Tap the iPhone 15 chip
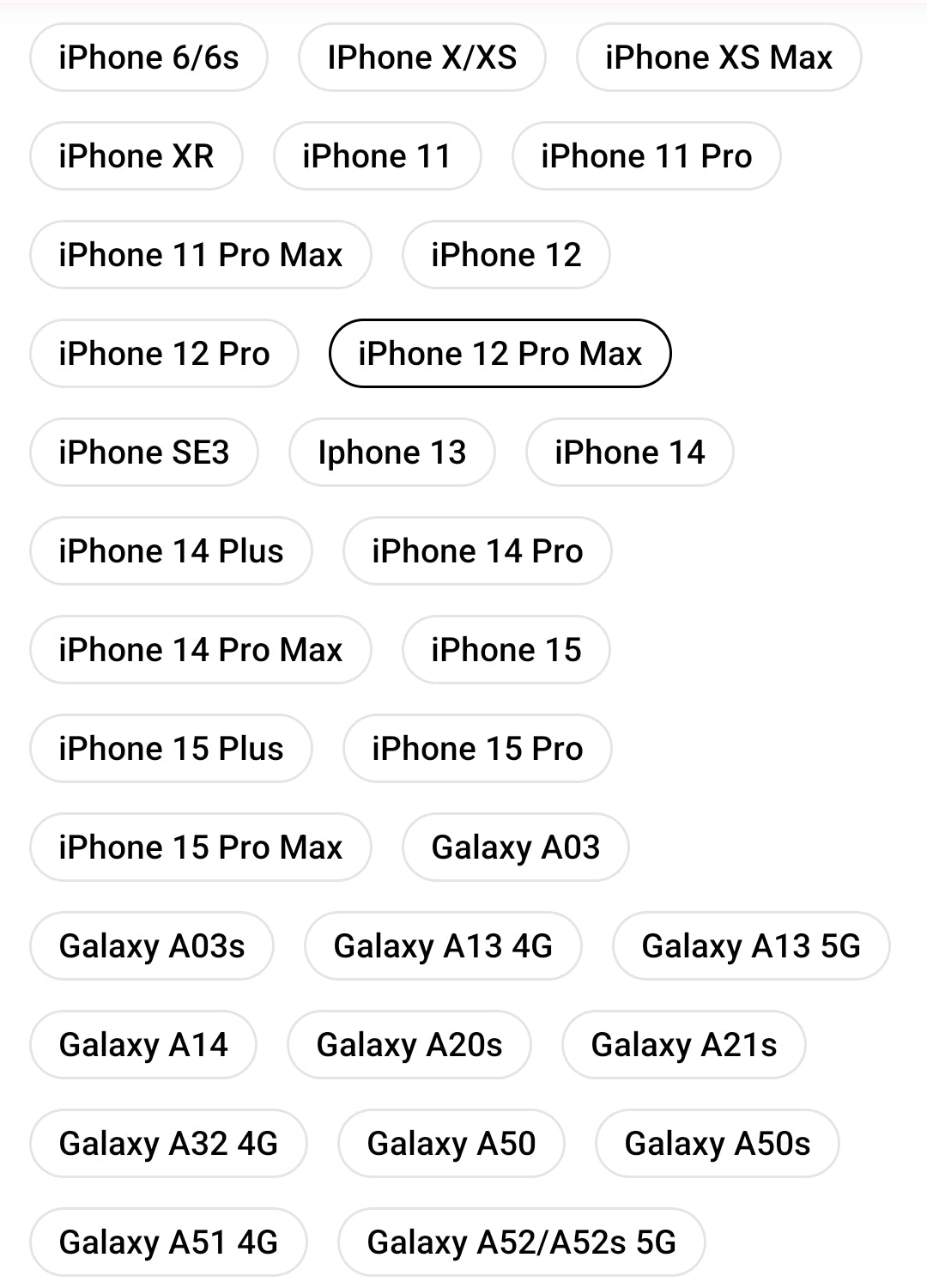This screenshot has height=1288, width=927. coord(506,650)
